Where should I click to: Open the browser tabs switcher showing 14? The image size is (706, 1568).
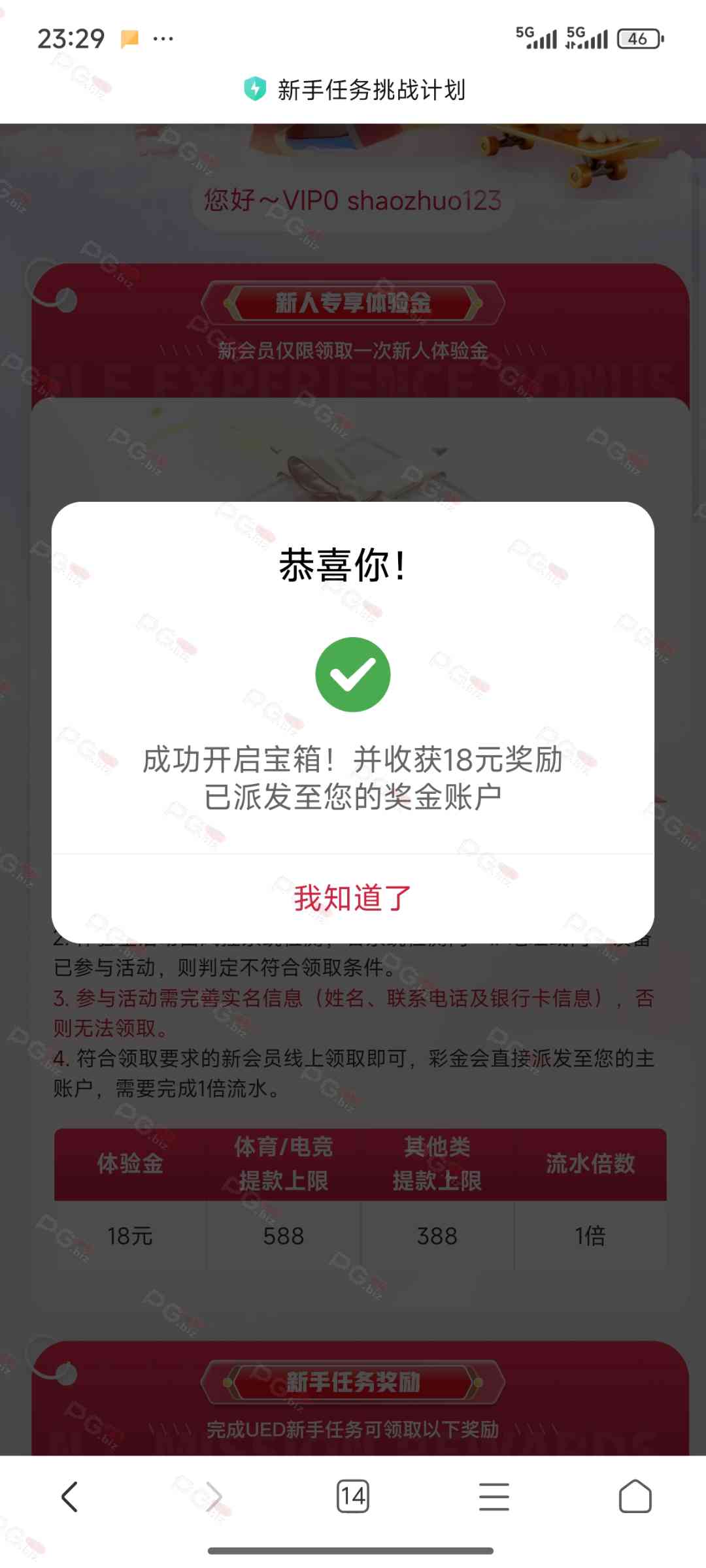click(x=352, y=1497)
